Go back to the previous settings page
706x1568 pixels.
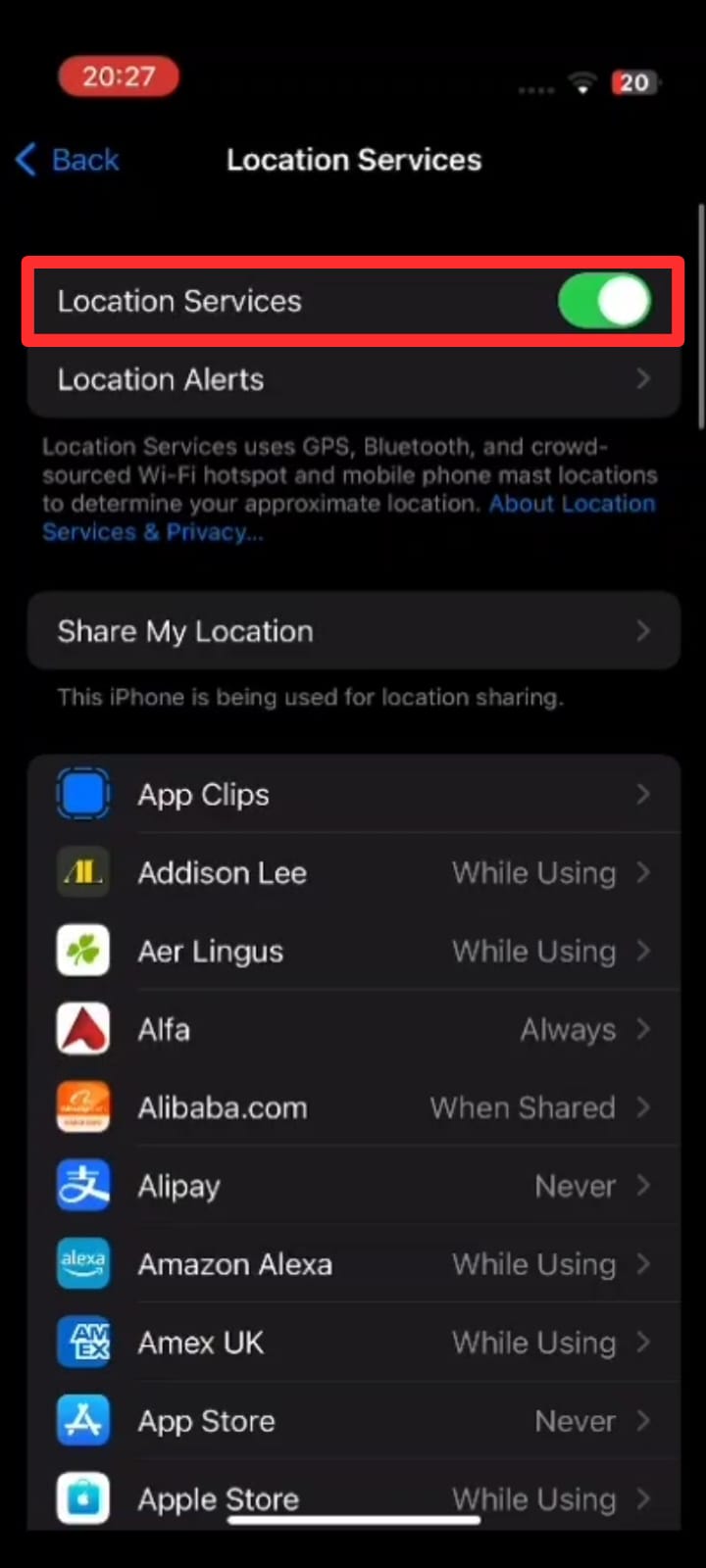[x=69, y=160]
